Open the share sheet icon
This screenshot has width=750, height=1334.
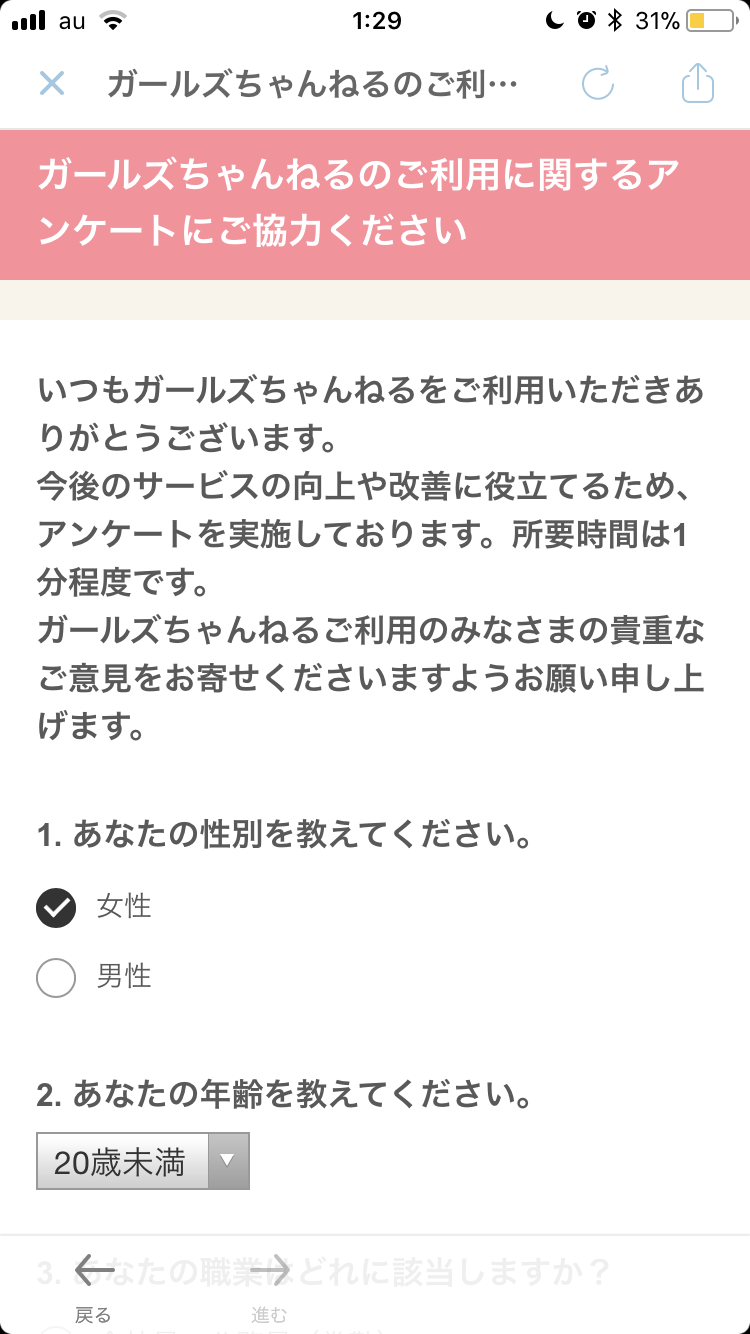click(x=698, y=82)
